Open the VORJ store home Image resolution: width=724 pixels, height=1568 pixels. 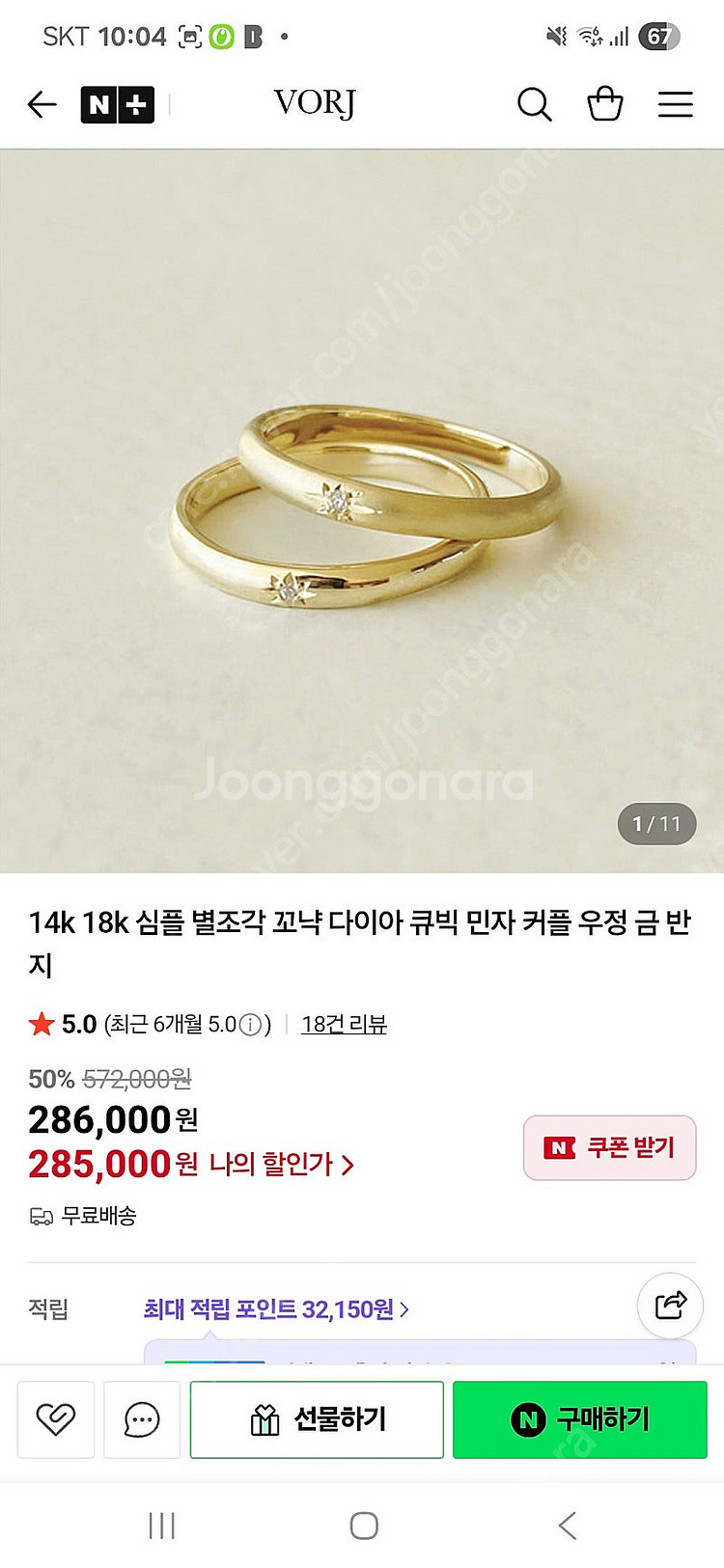pos(315,103)
